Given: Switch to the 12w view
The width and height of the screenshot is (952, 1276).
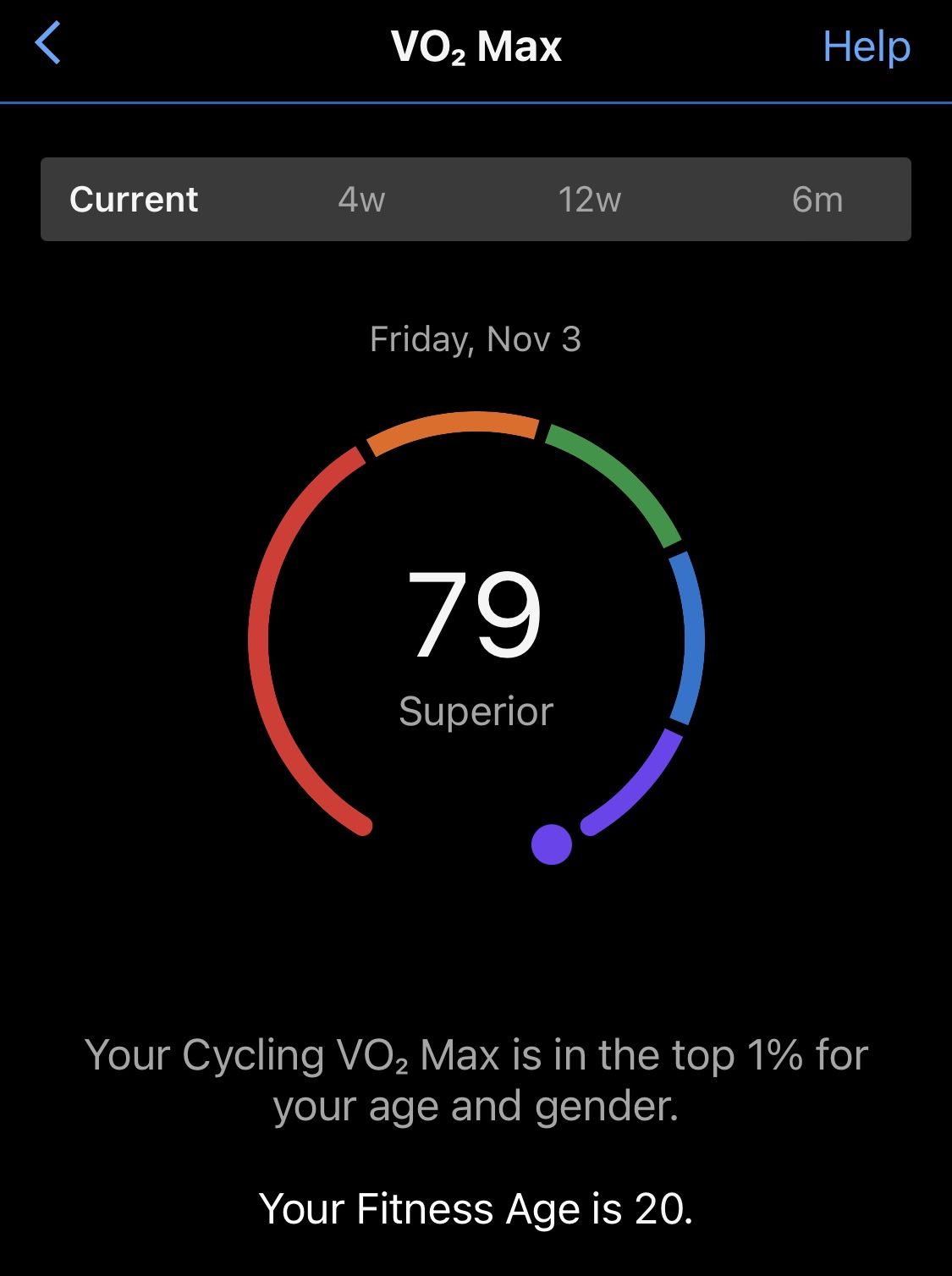Looking at the screenshot, I should point(589,200).
